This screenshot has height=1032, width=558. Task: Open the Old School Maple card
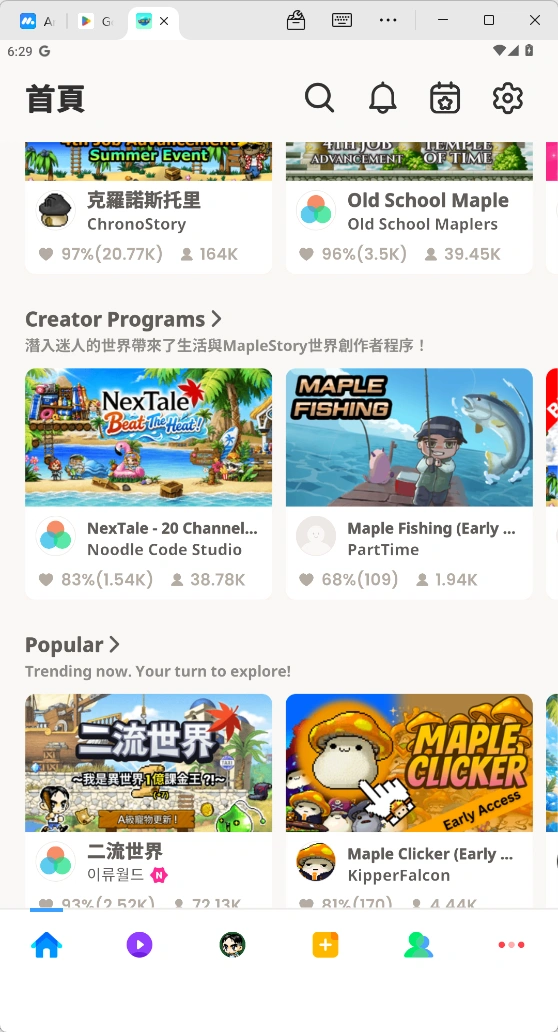click(409, 207)
